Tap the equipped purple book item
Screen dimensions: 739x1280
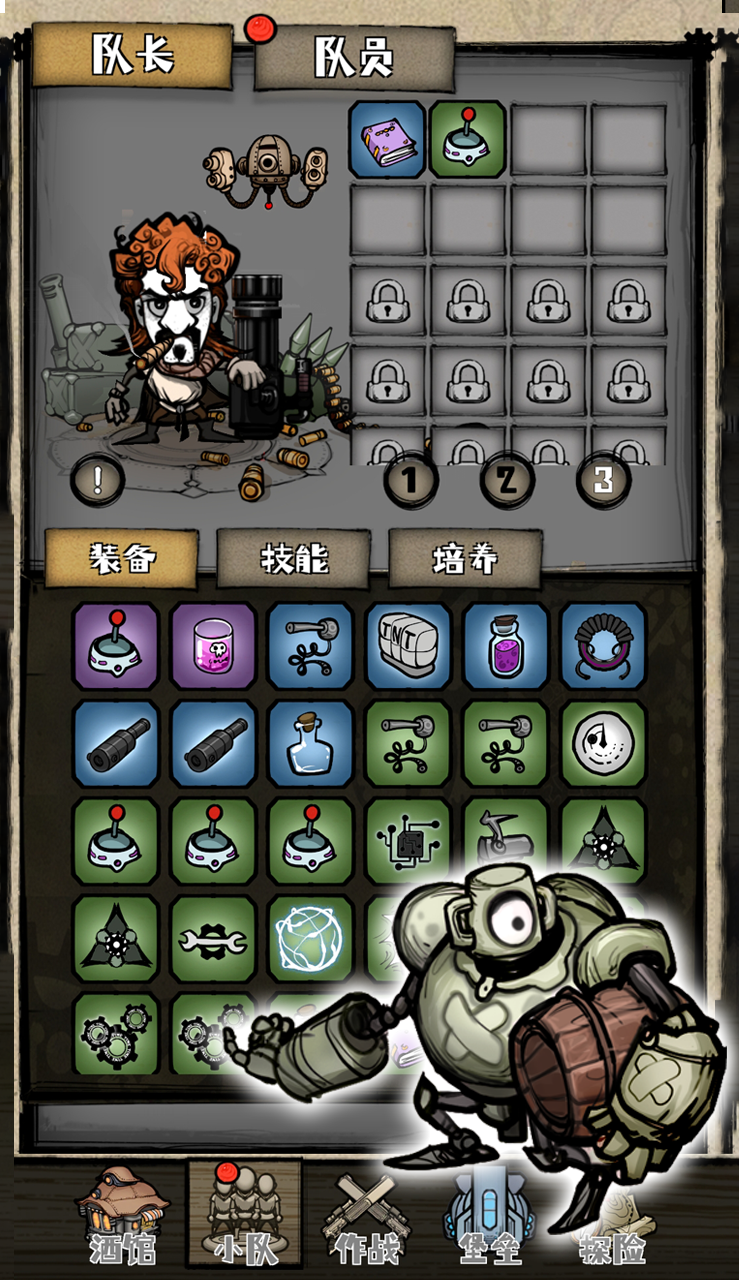387,139
